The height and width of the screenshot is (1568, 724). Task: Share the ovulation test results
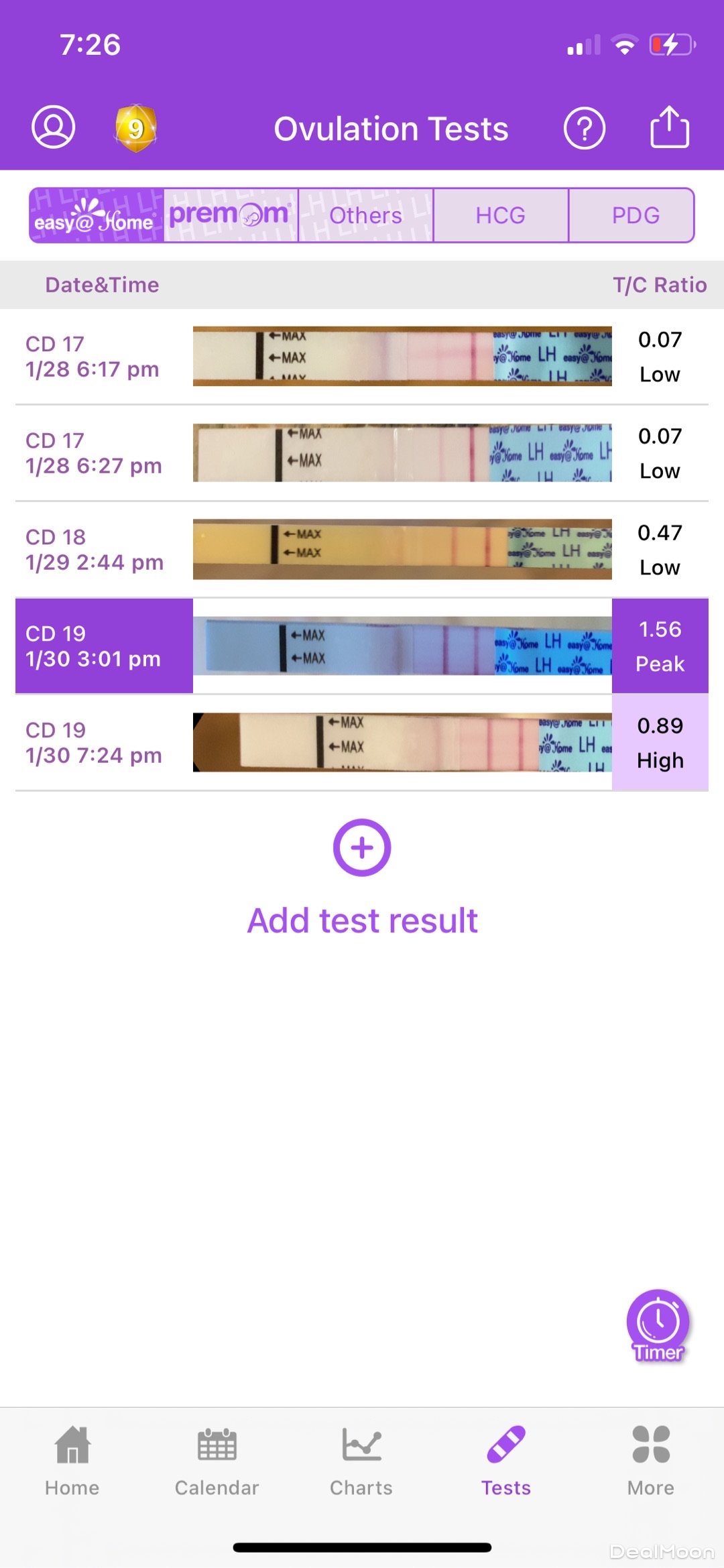[670, 127]
